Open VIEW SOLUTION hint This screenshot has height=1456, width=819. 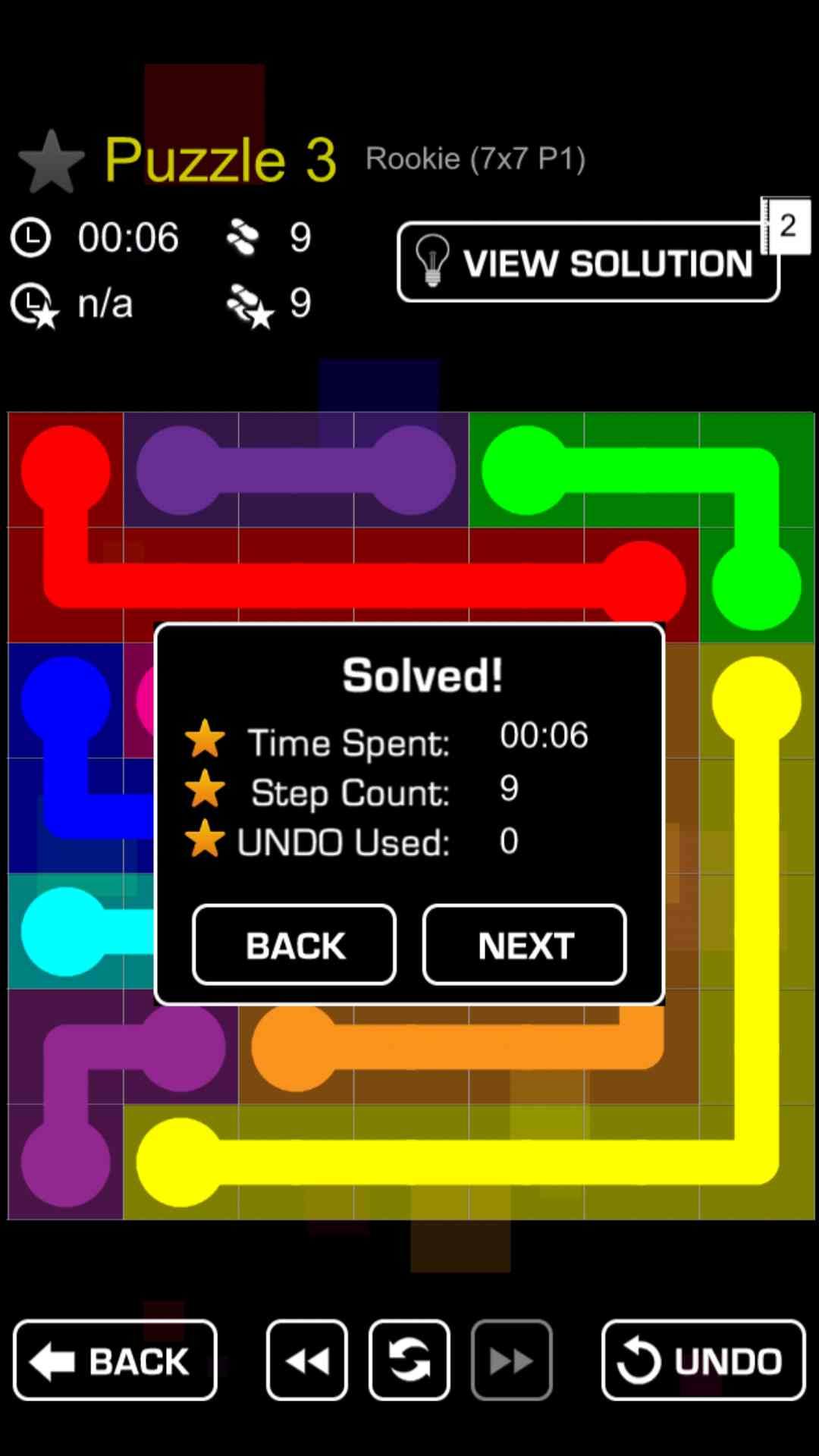pos(588,262)
